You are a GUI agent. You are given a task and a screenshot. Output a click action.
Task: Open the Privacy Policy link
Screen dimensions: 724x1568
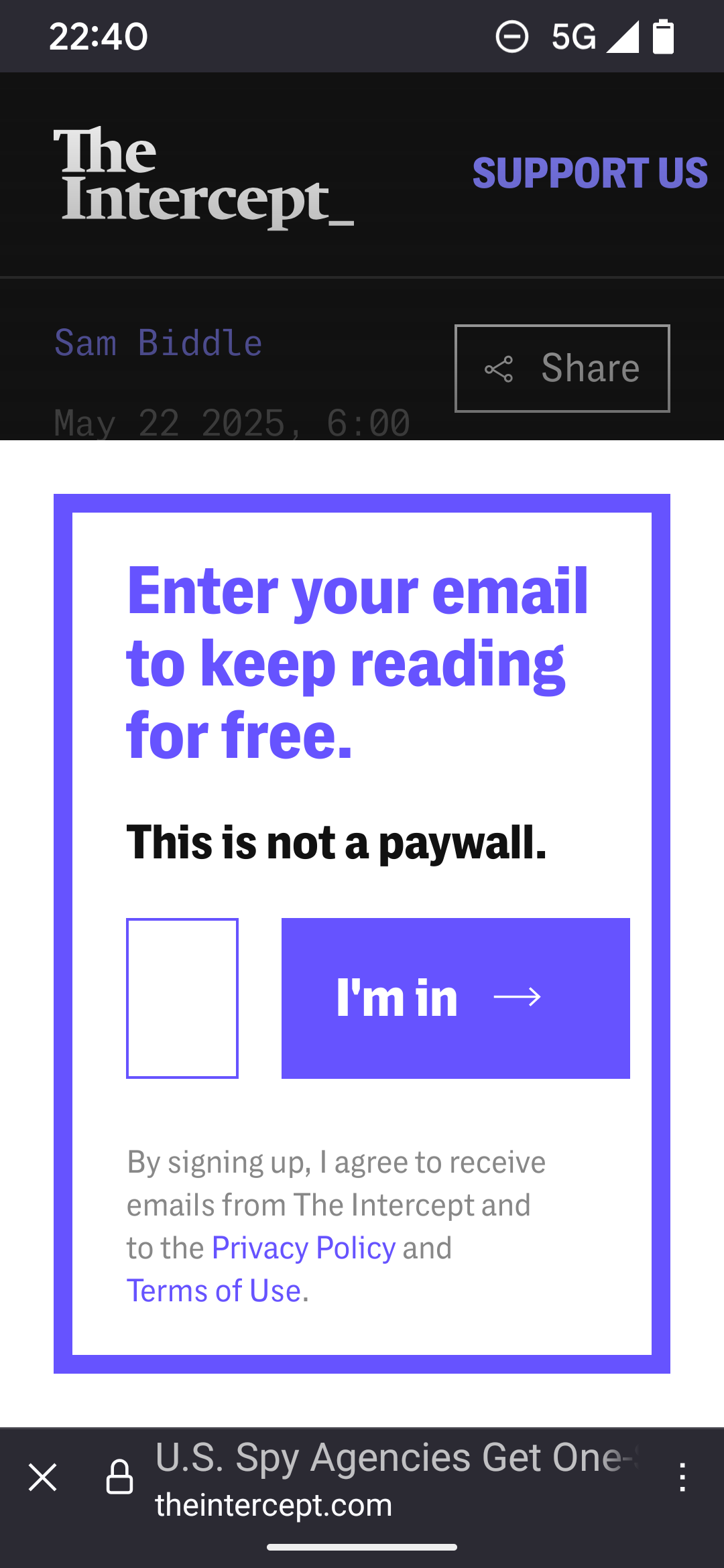(304, 1248)
